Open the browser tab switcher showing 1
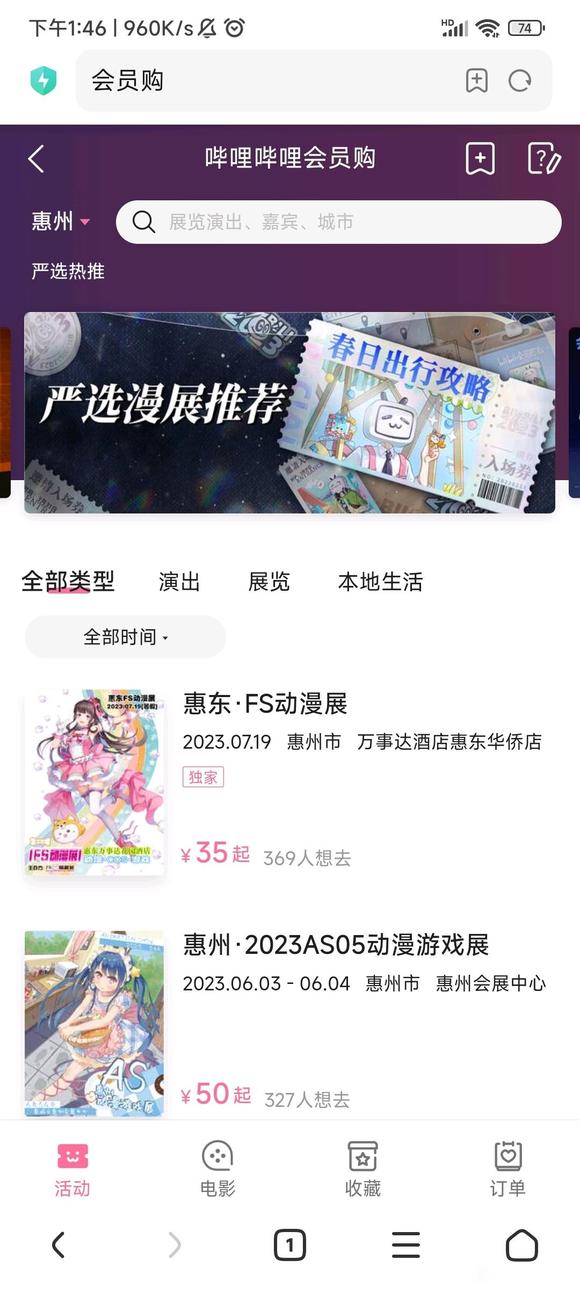 click(x=289, y=1245)
